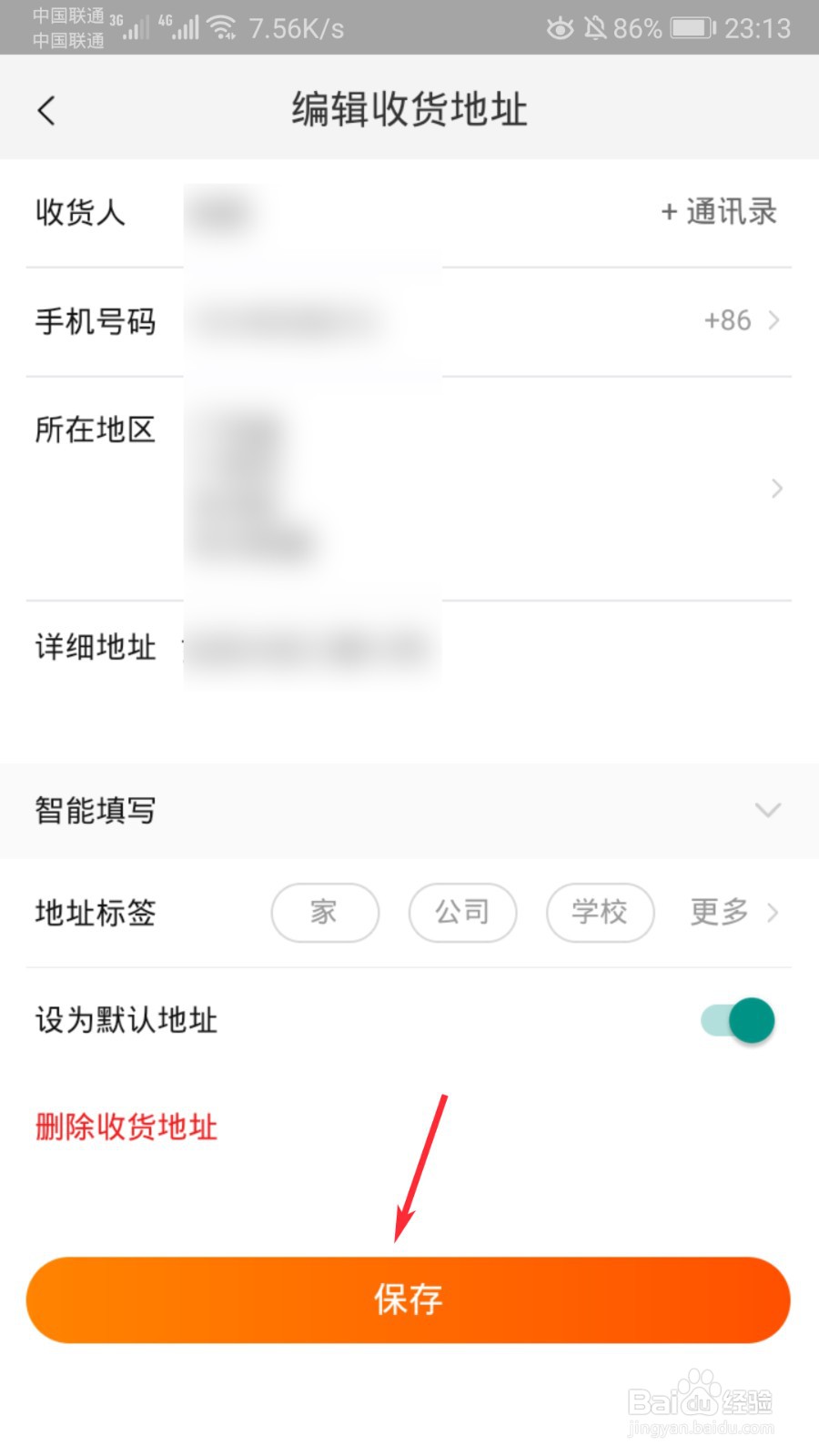Tap 删除收货地址 to delete this address
Image resolution: width=819 pixels, height=1456 pixels.
tap(125, 1127)
